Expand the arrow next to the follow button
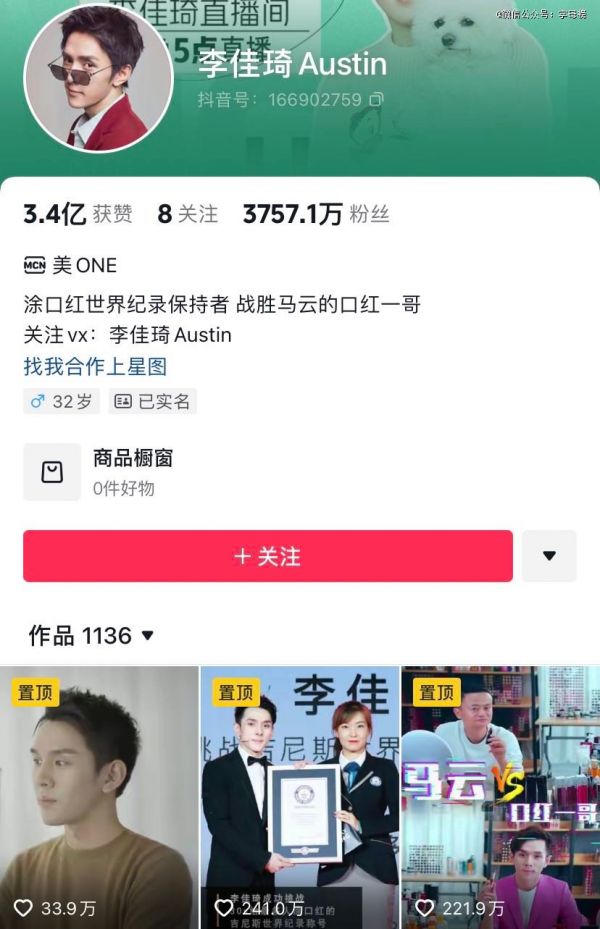Screen dimensions: 600x929 point(549,556)
